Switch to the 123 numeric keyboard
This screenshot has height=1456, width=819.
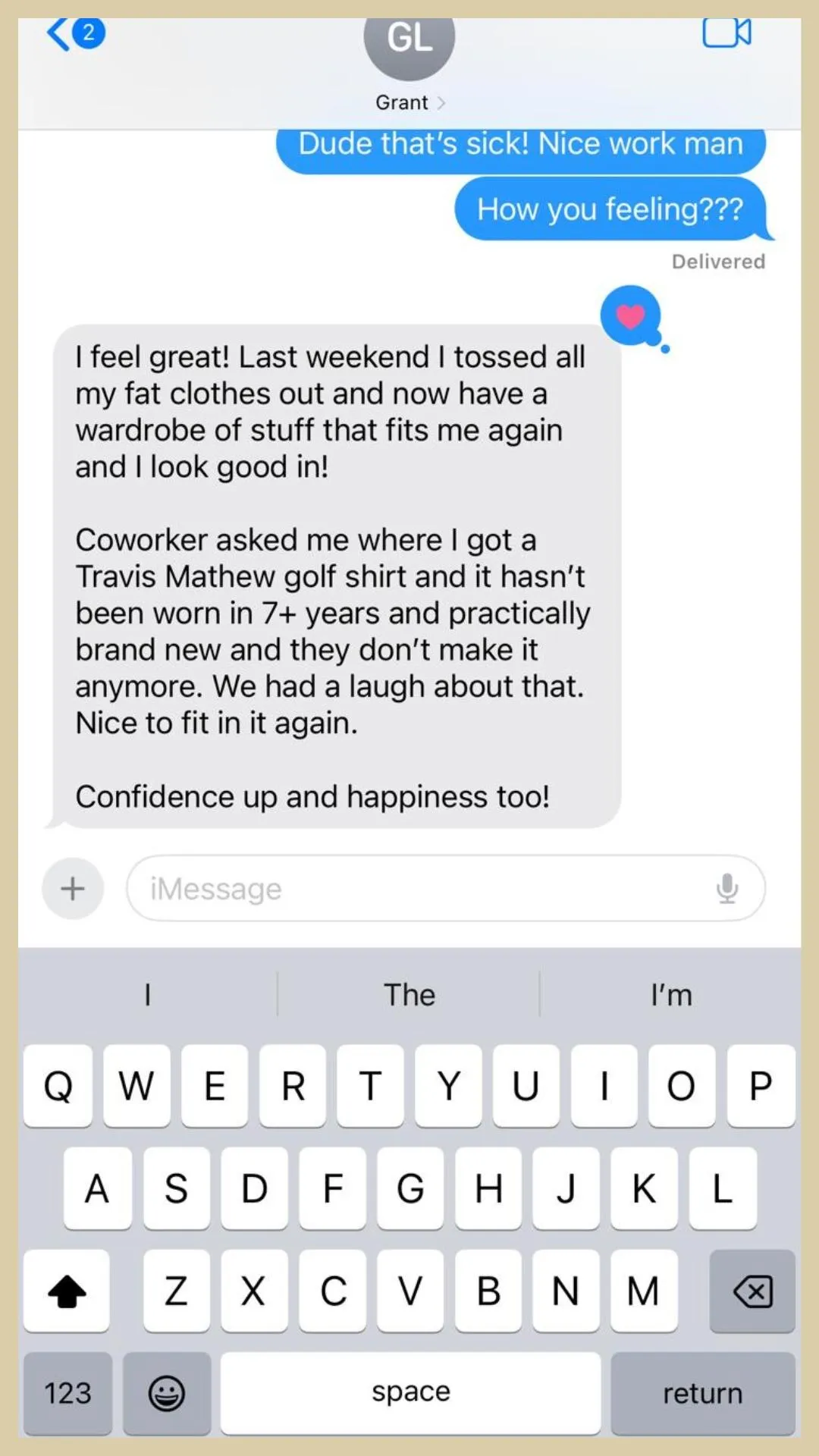tap(67, 1393)
